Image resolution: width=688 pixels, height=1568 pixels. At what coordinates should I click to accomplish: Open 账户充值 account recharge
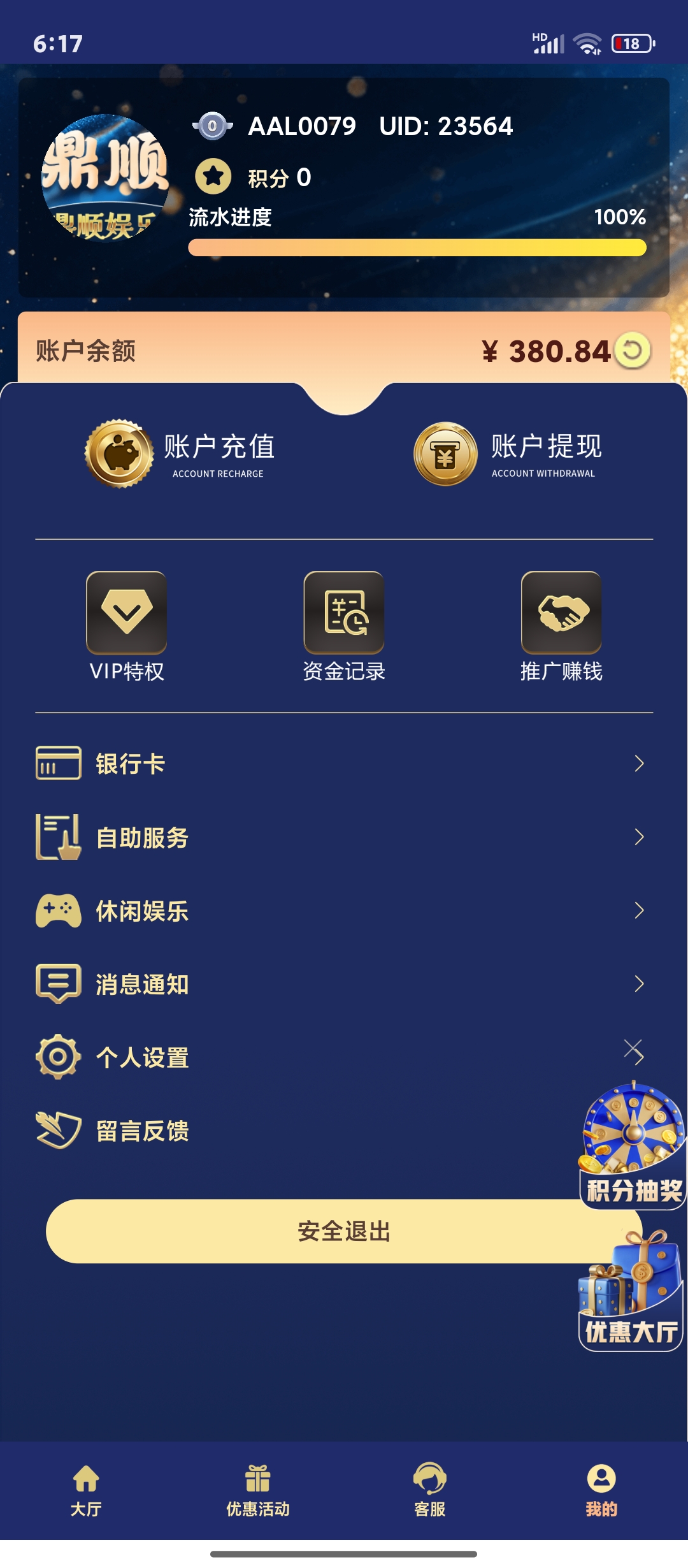[x=182, y=454]
